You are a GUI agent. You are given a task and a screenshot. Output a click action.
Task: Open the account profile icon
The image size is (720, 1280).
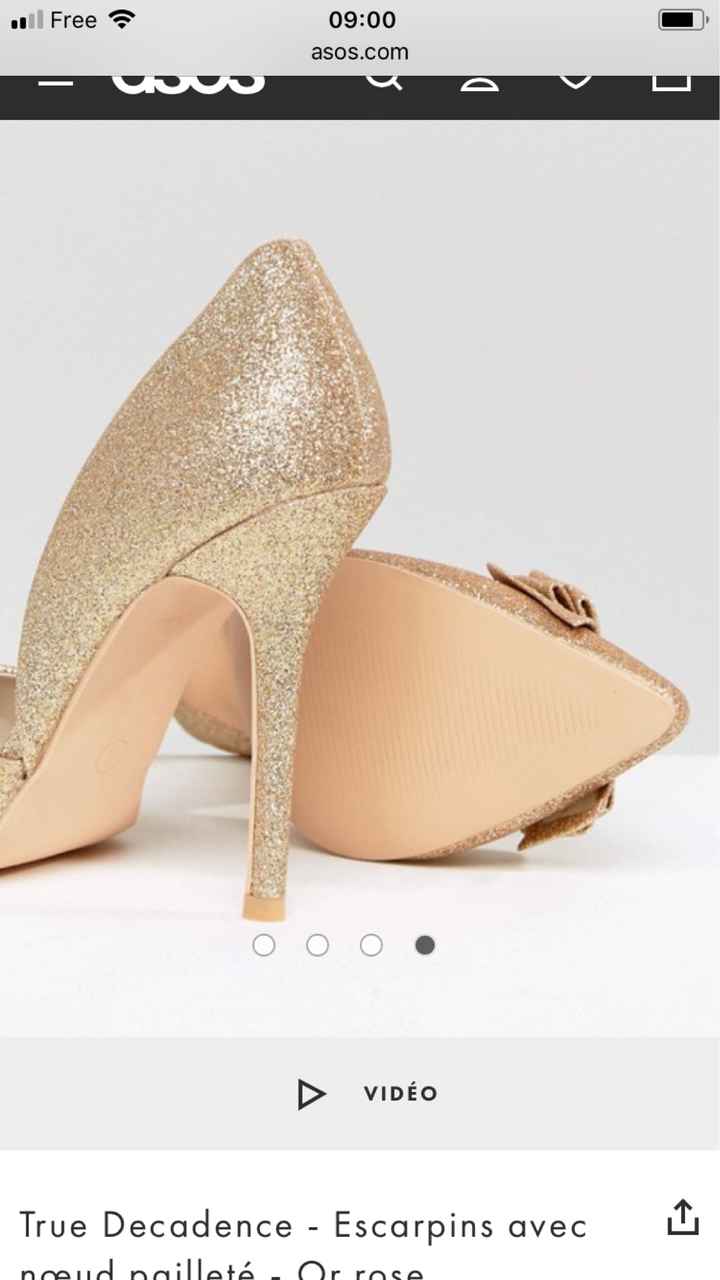(479, 83)
